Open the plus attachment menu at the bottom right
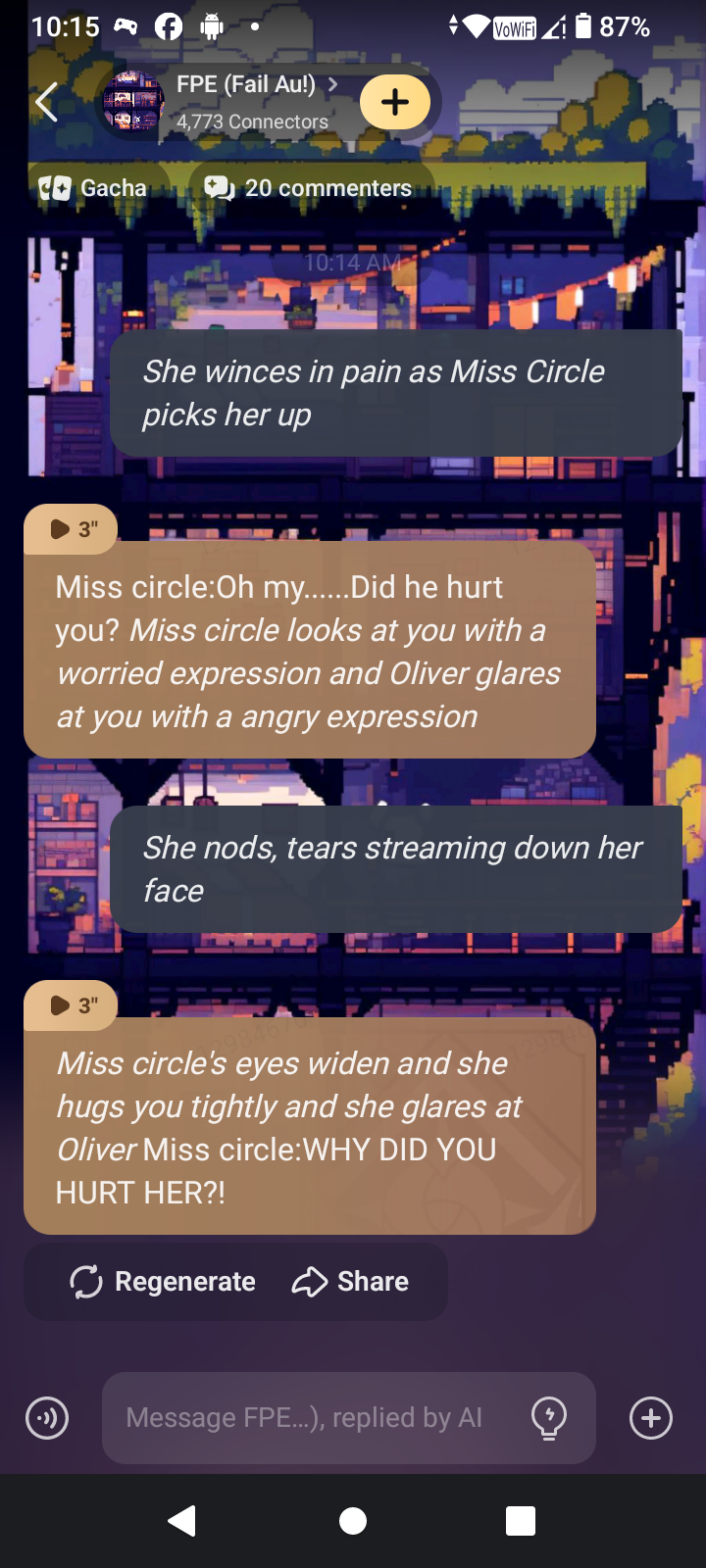Screen dimensions: 706x1568 pyautogui.click(x=651, y=1418)
